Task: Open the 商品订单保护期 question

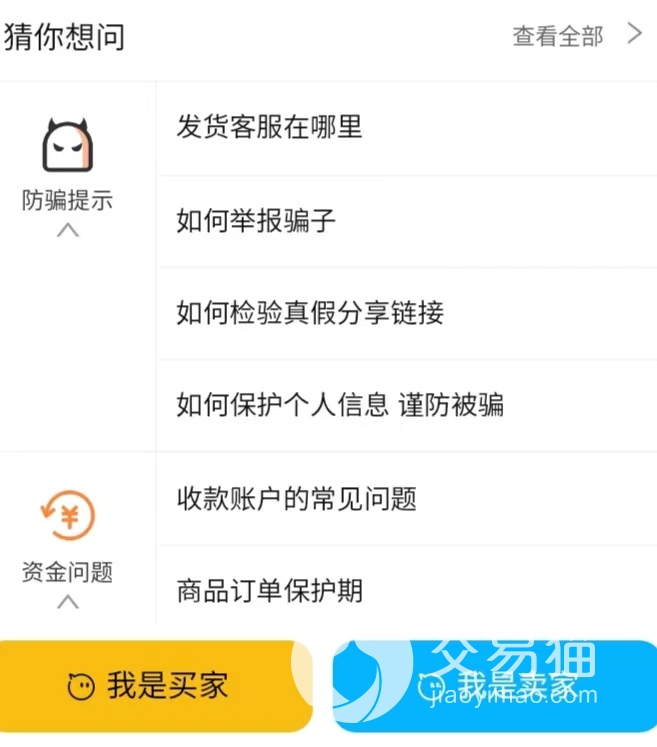Action: (269, 591)
